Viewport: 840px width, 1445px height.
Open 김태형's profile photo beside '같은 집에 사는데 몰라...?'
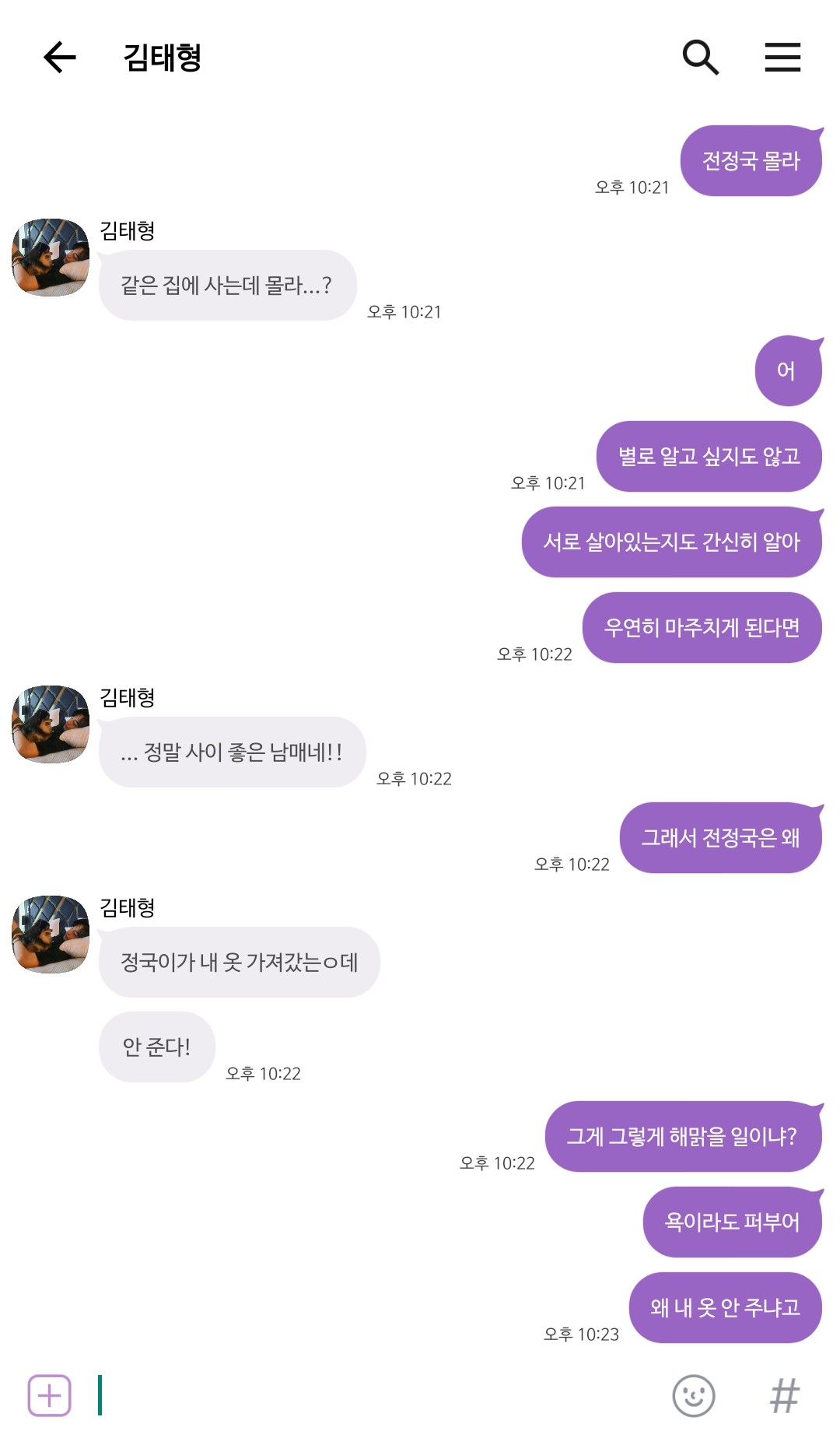[x=51, y=258]
